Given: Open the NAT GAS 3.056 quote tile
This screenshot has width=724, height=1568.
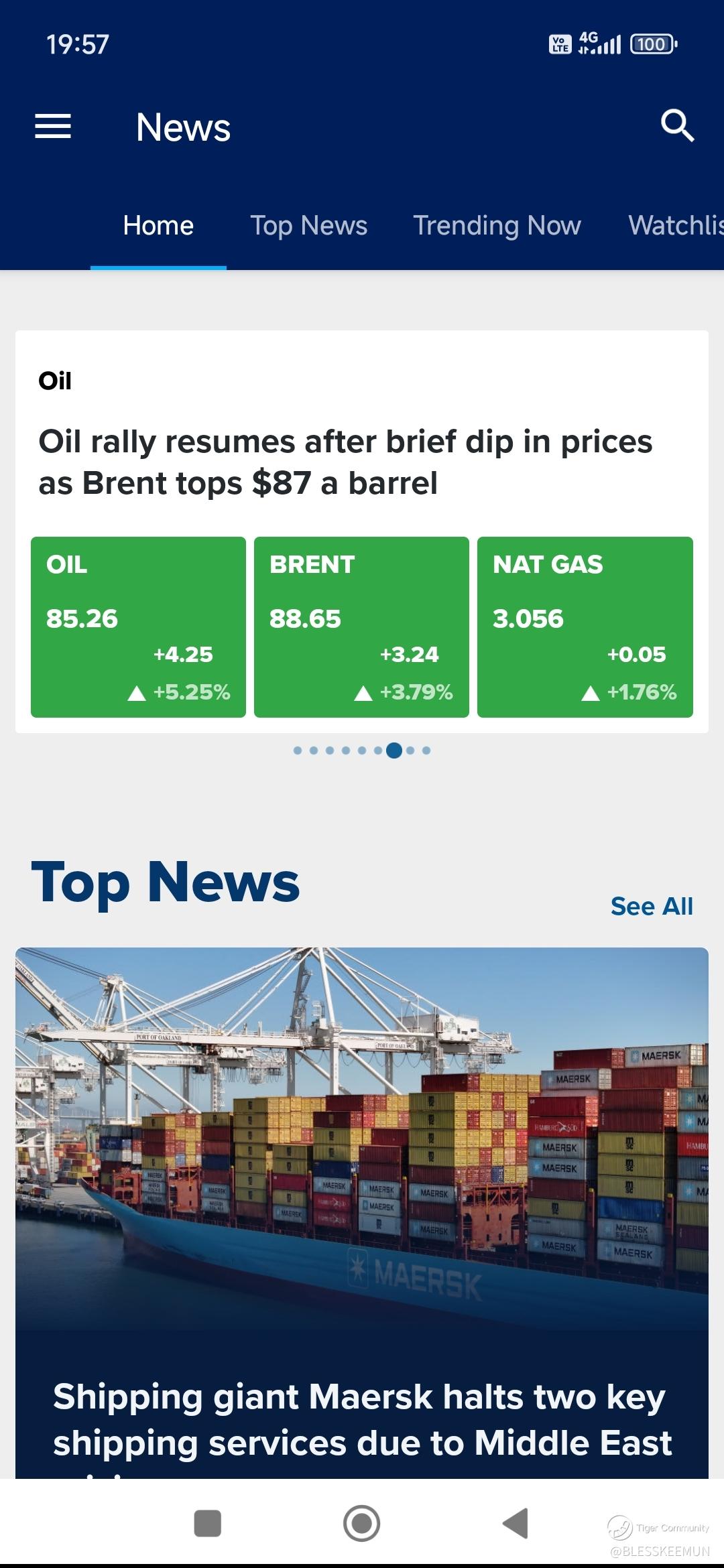Looking at the screenshot, I should point(585,627).
